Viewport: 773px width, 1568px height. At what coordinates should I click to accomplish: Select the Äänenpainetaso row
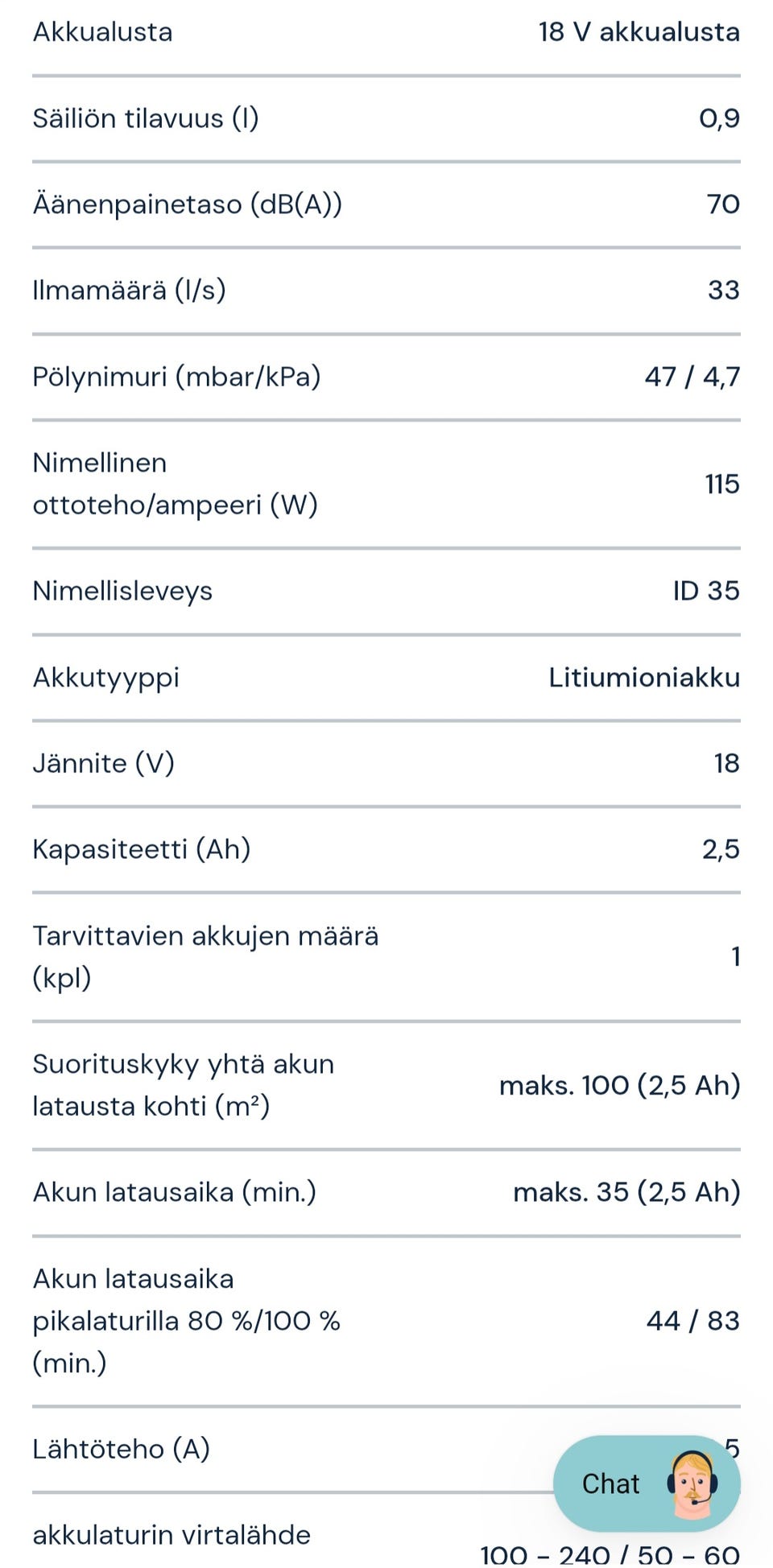click(186, 204)
